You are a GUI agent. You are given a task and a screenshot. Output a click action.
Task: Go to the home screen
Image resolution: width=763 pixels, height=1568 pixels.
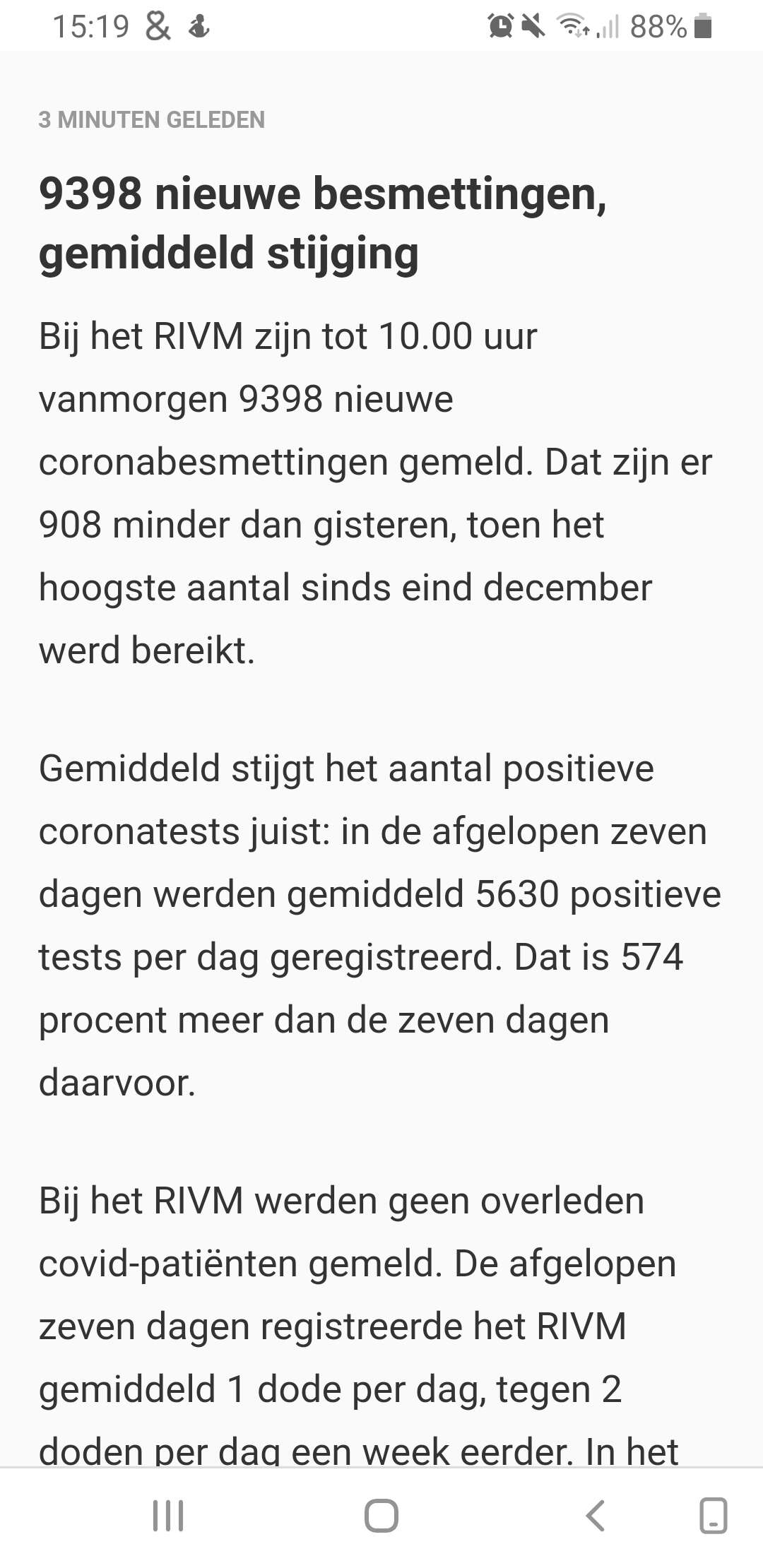tap(381, 1516)
